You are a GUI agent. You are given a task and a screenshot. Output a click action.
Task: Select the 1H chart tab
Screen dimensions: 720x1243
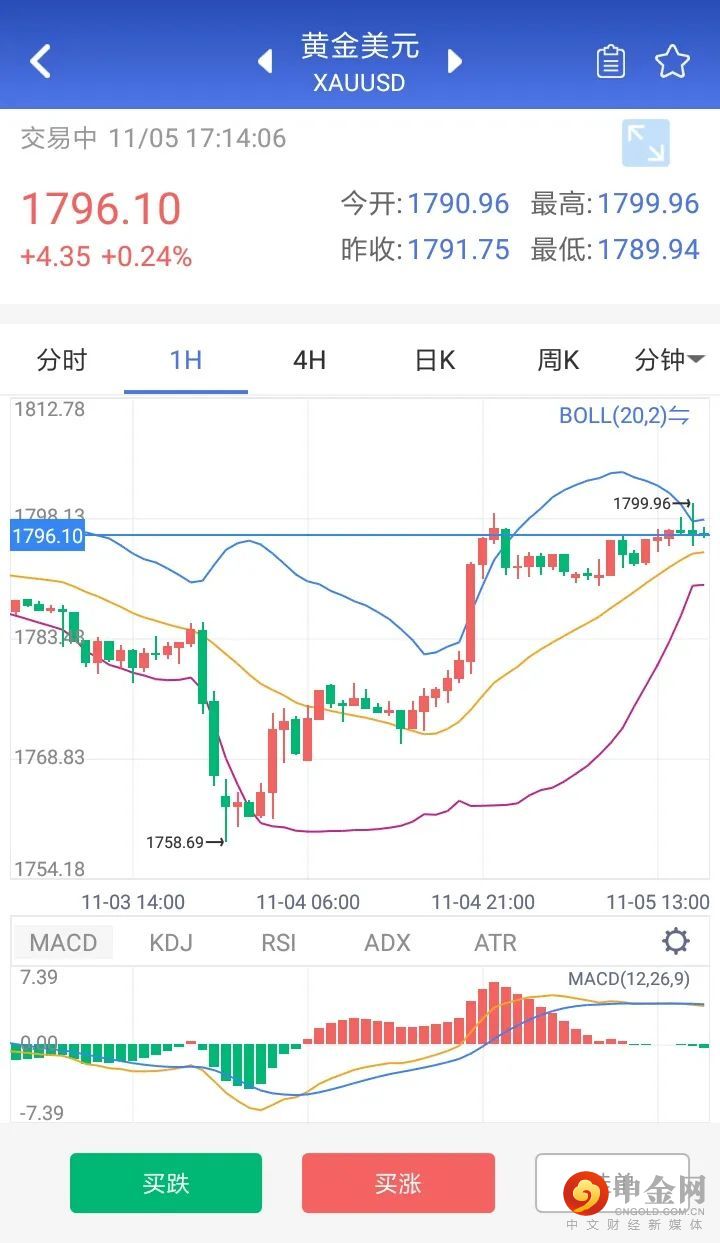pos(186,360)
